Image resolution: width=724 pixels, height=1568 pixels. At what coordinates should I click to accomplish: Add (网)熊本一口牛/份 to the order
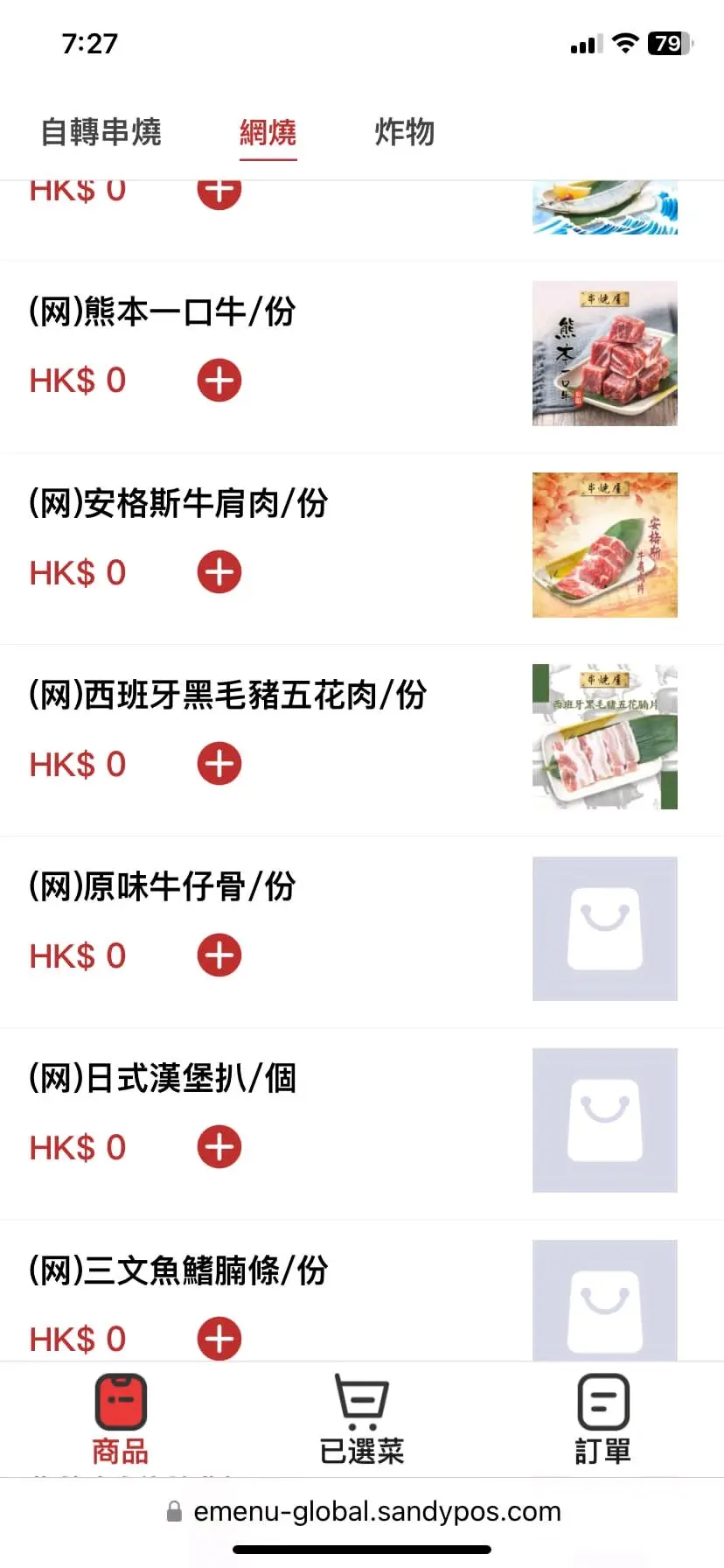click(x=219, y=381)
